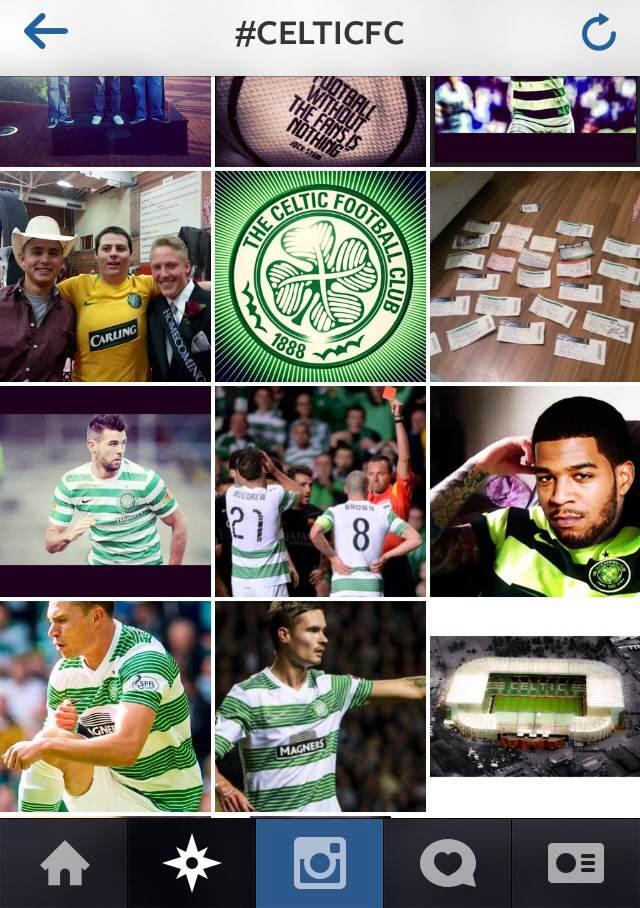Open the stadium aerial photo

[x=535, y=705]
